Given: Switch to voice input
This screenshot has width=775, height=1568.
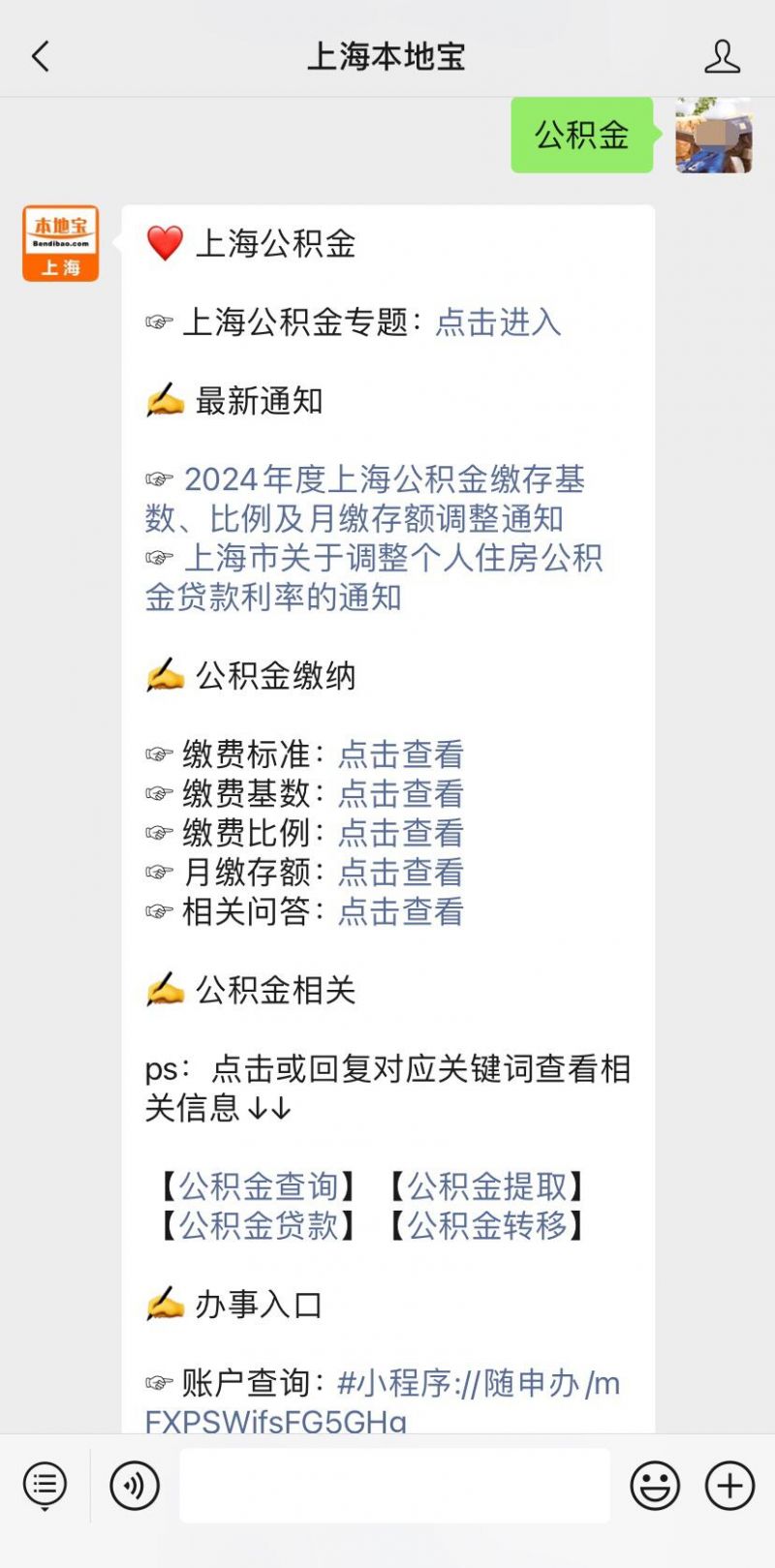Looking at the screenshot, I should click(135, 1486).
